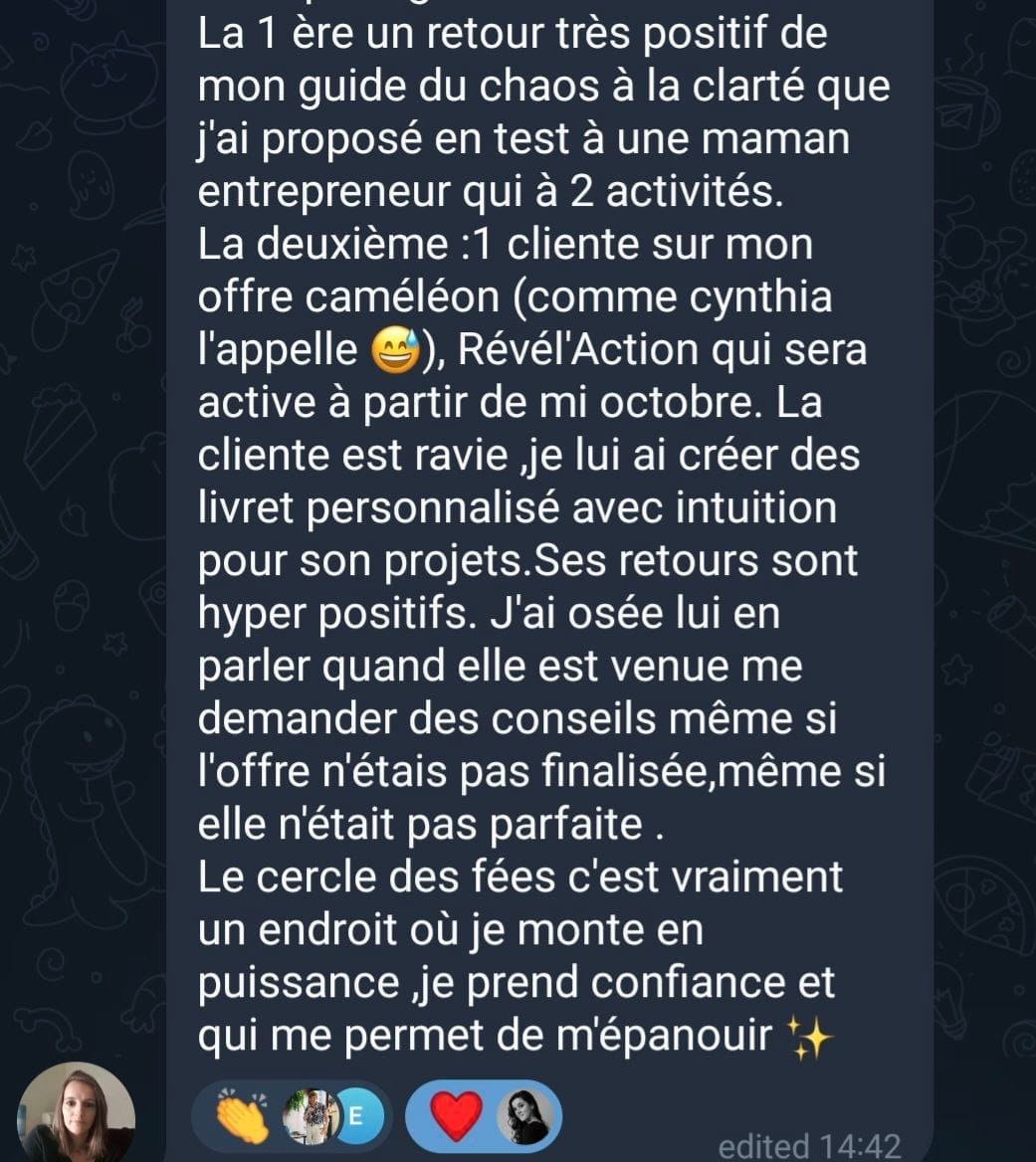Open the sender's profile photo avatar
1036x1162 pixels.
[x=77, y=1114]
